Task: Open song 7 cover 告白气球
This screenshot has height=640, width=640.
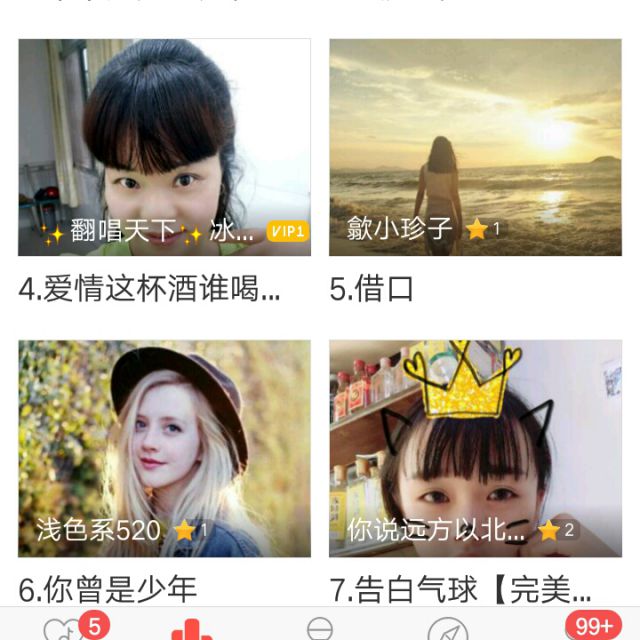Action: [x=475, y=448]
